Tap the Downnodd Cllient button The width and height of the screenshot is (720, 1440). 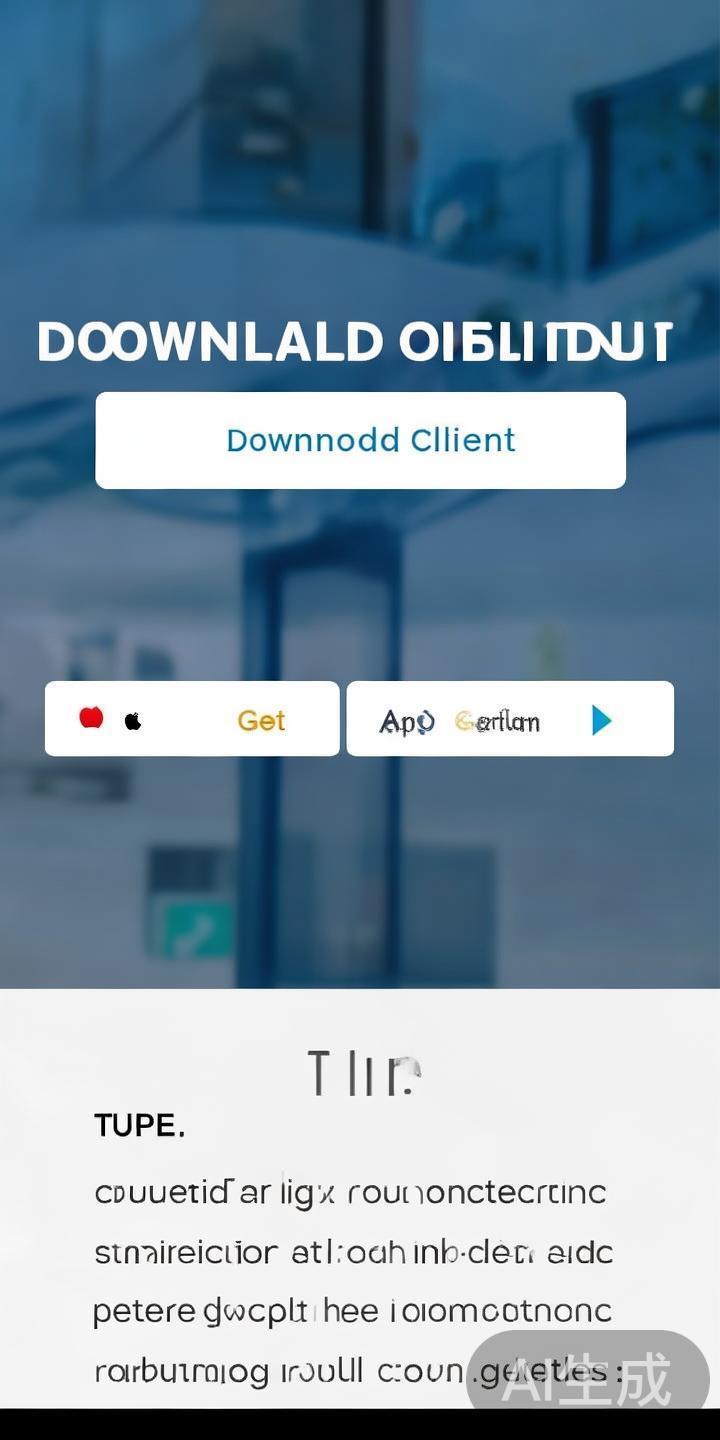tap(360, 440)
